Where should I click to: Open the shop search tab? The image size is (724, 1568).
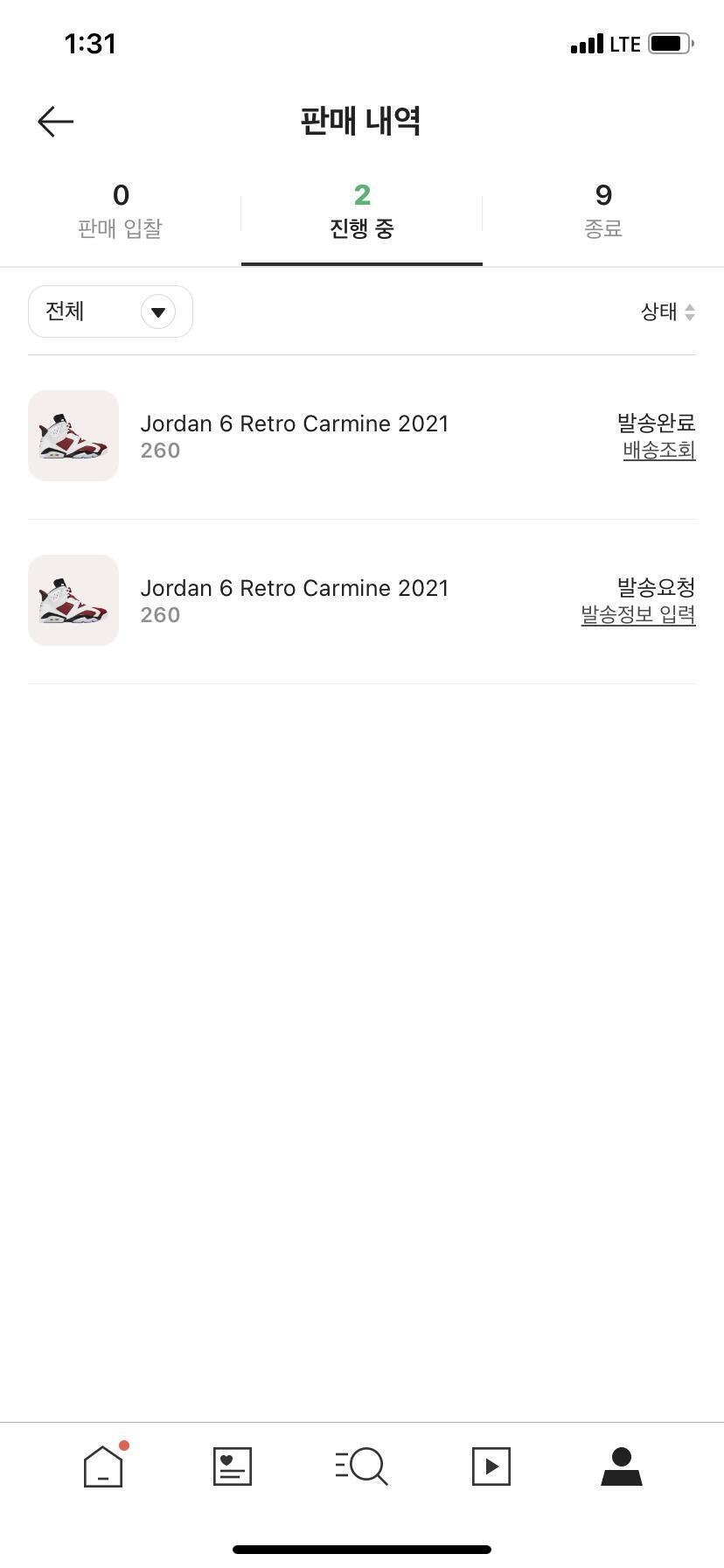(x=362, y=1466)
